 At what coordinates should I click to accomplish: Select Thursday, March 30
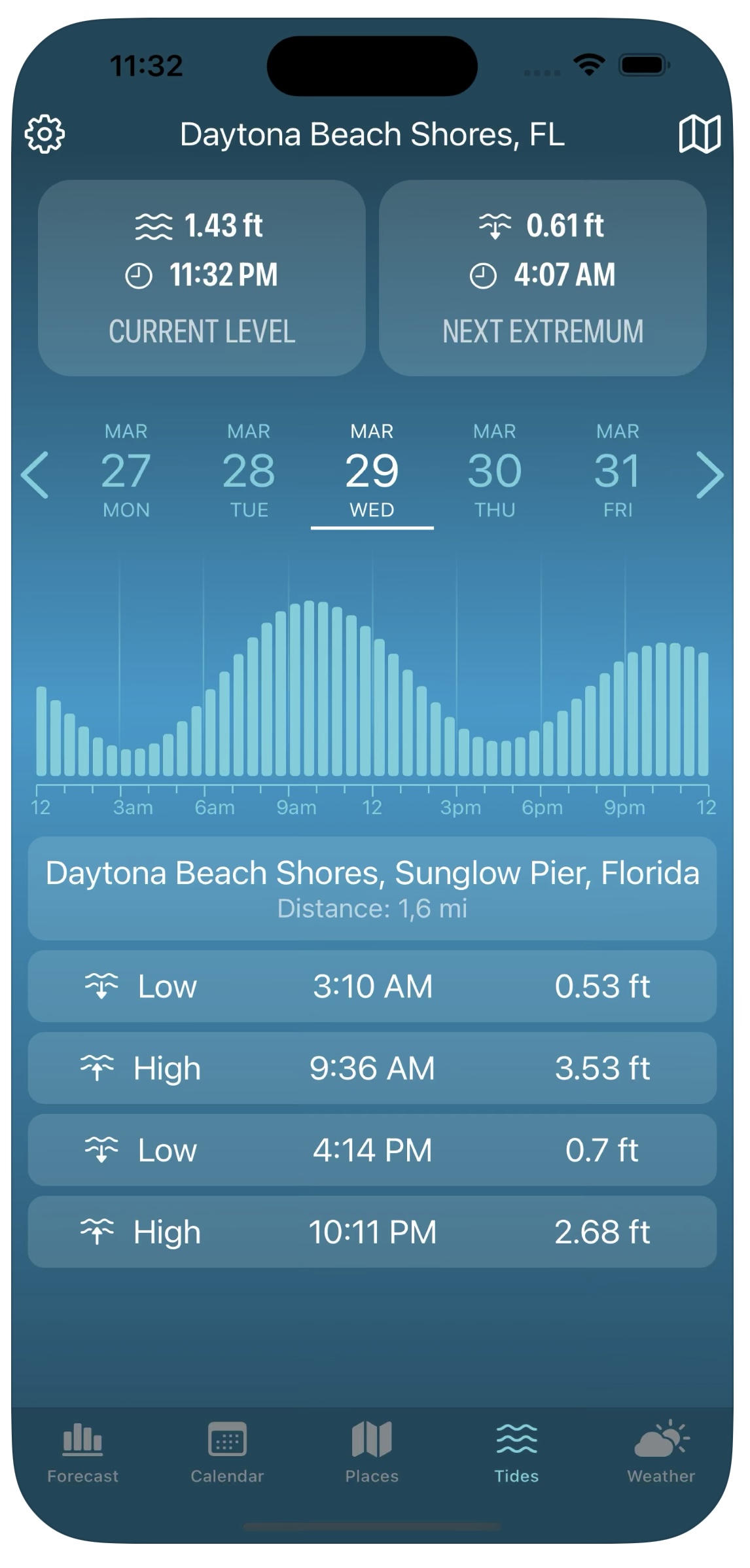pos(495,471)
